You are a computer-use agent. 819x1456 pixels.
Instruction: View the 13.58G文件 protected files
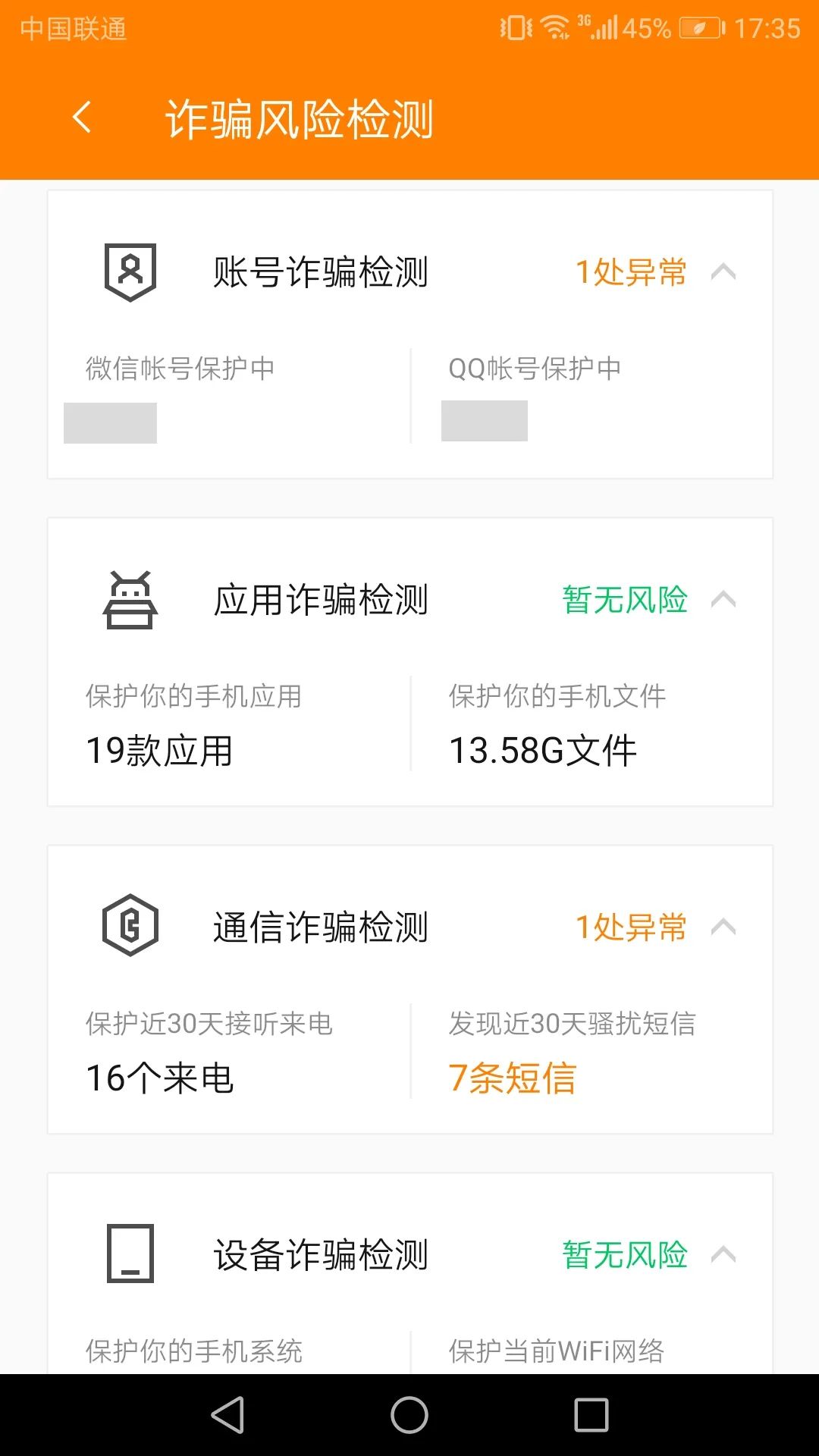543,751
